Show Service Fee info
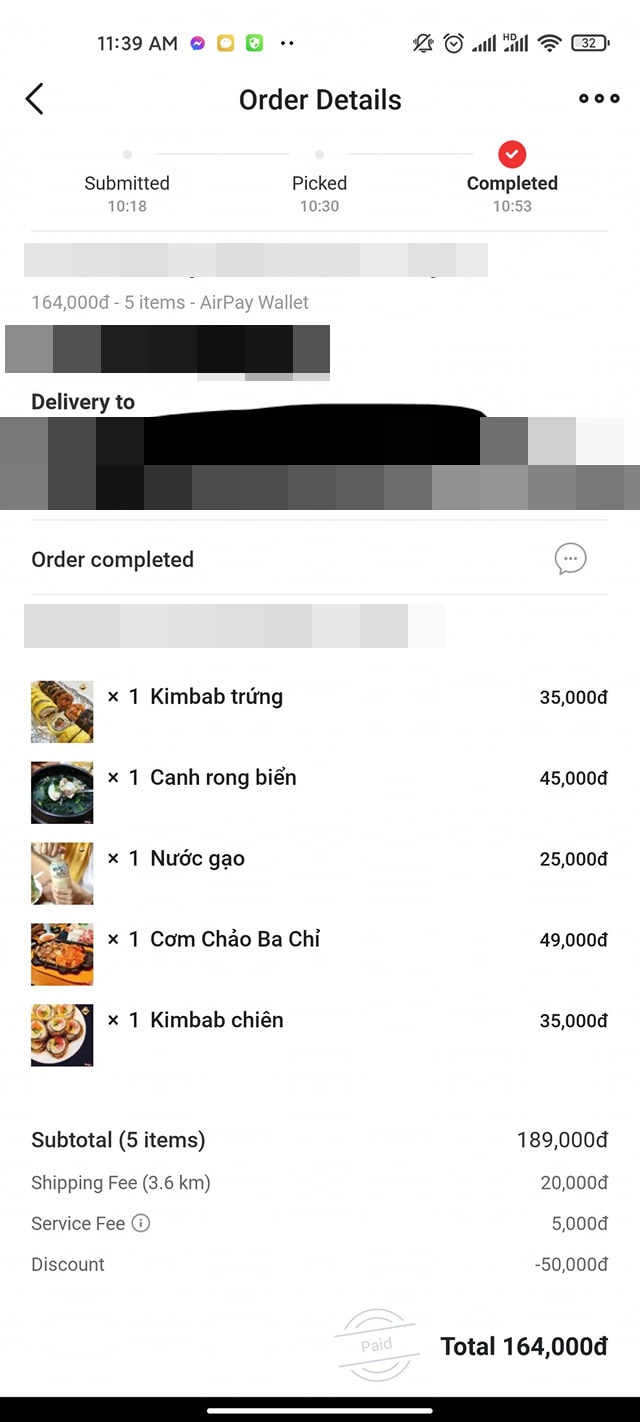Viewport: 640px width, 1422px height. tap(141, 1223)
